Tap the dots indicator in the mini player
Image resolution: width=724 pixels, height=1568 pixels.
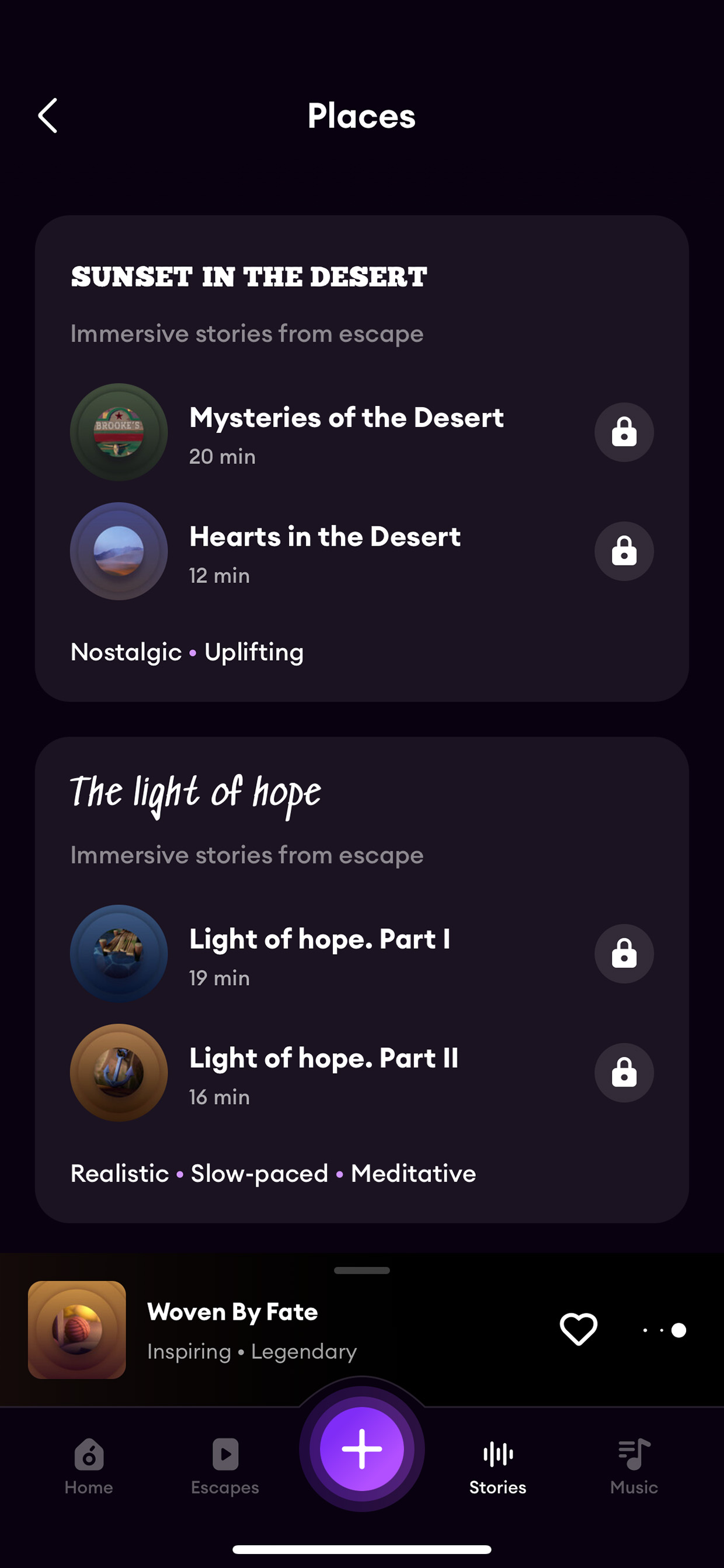664,1330
